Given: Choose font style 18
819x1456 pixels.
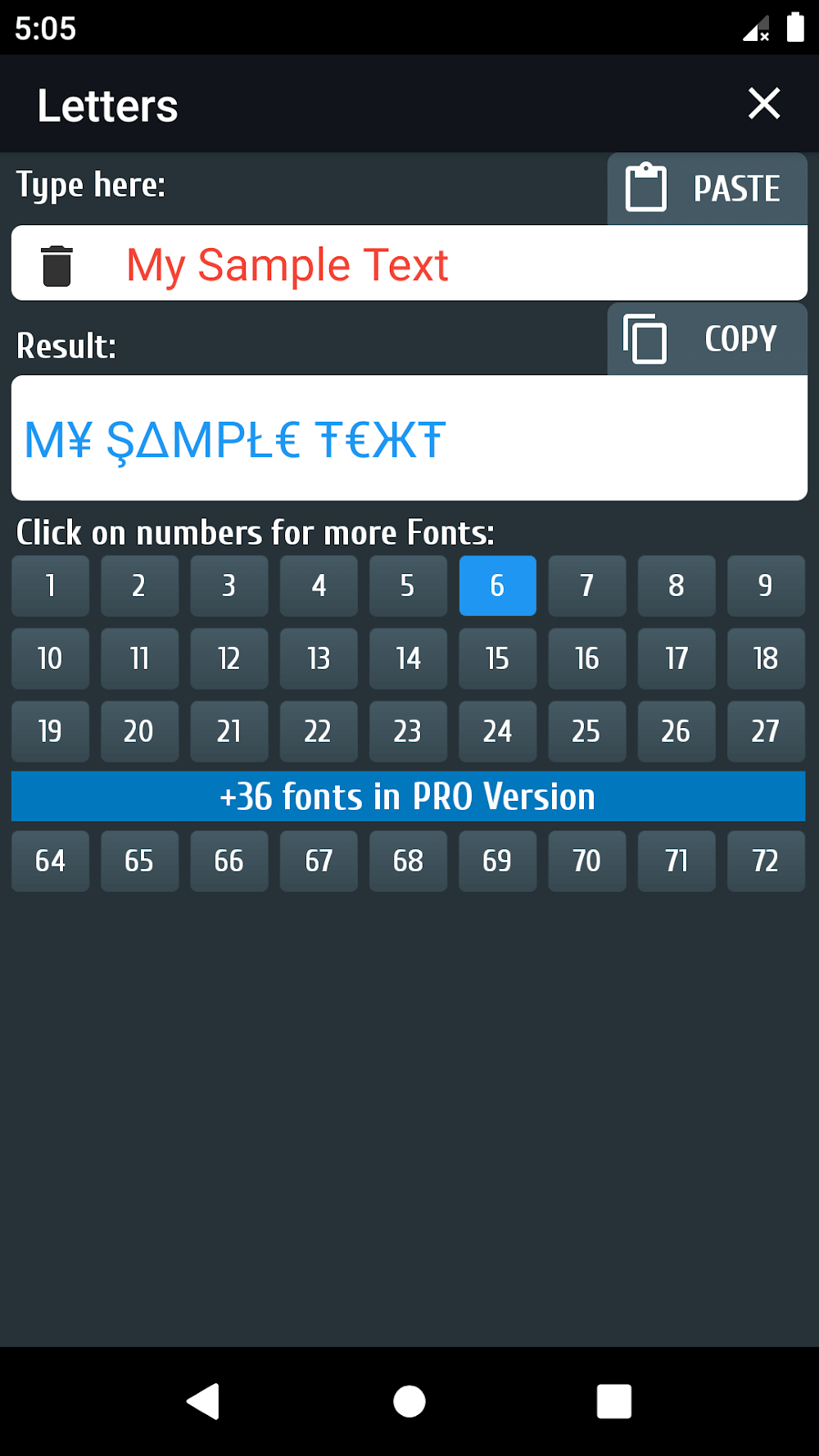Looking at the screenshot, I should pos(765,658).
